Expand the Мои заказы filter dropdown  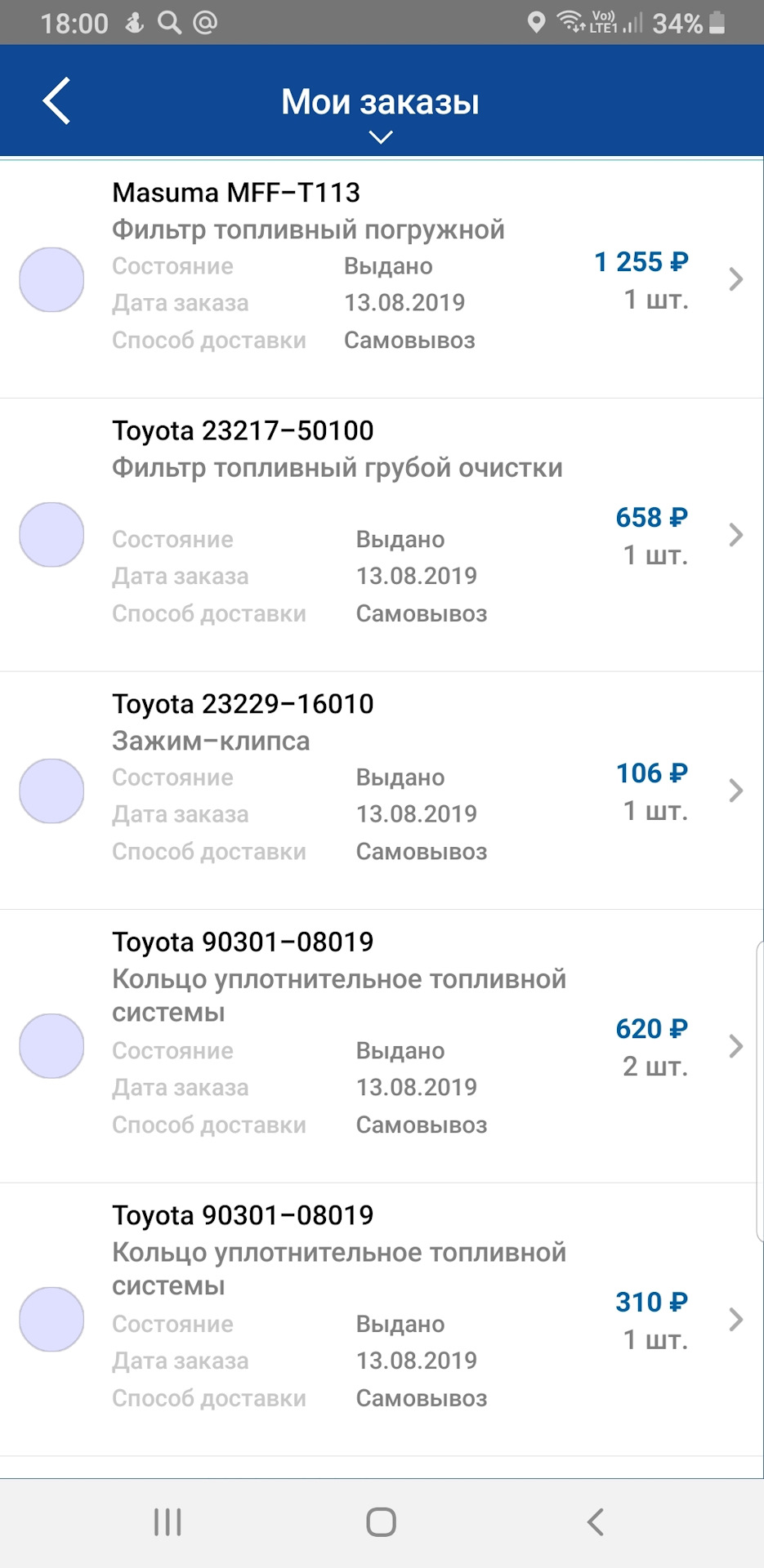point(381,137)
